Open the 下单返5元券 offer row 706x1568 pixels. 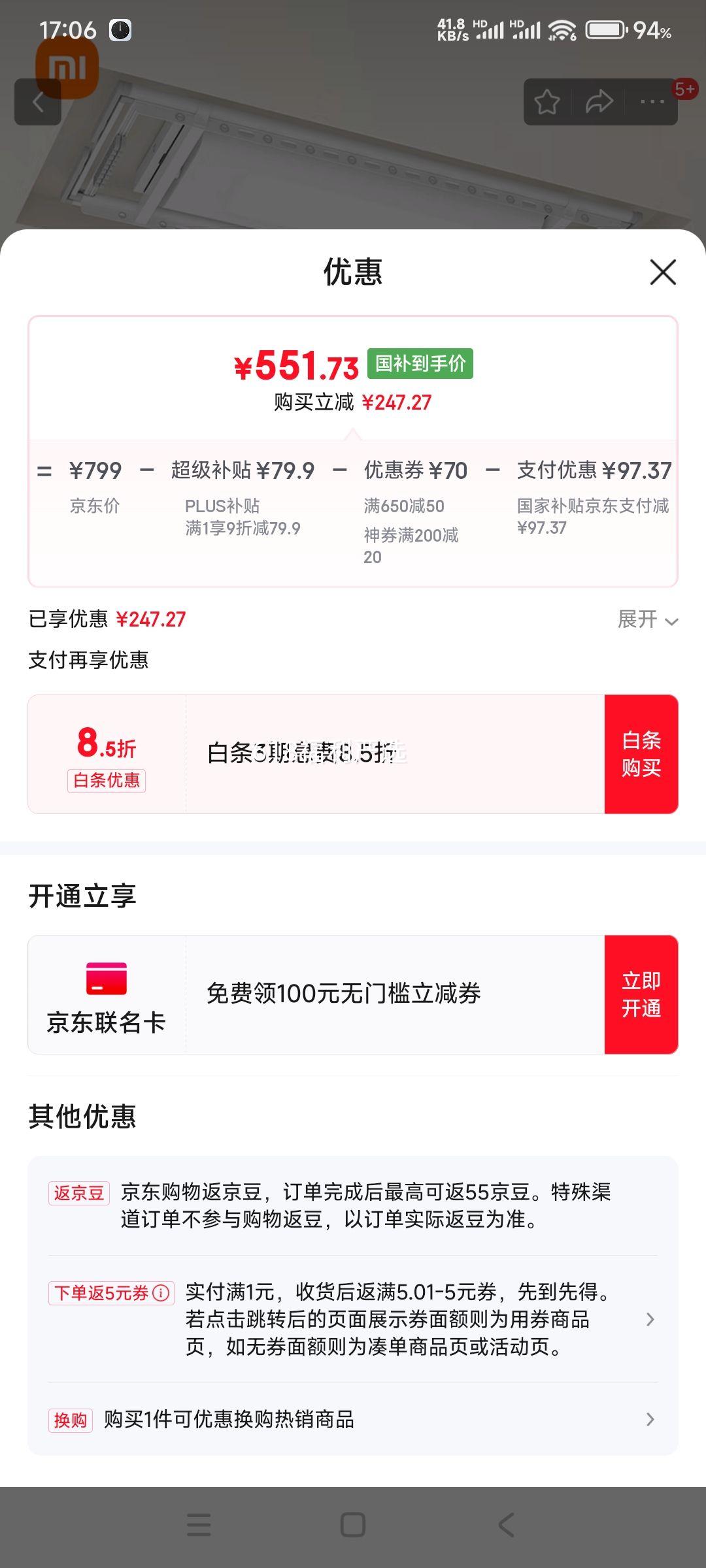click(x=353, y=1319)
